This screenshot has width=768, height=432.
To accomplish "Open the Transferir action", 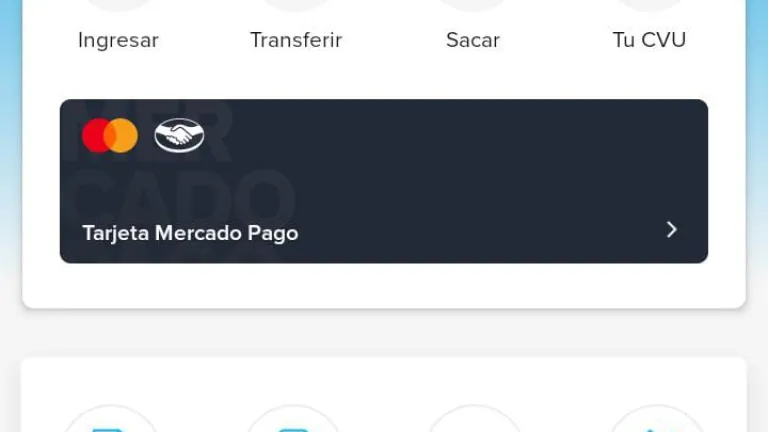I will coord(296,39).
